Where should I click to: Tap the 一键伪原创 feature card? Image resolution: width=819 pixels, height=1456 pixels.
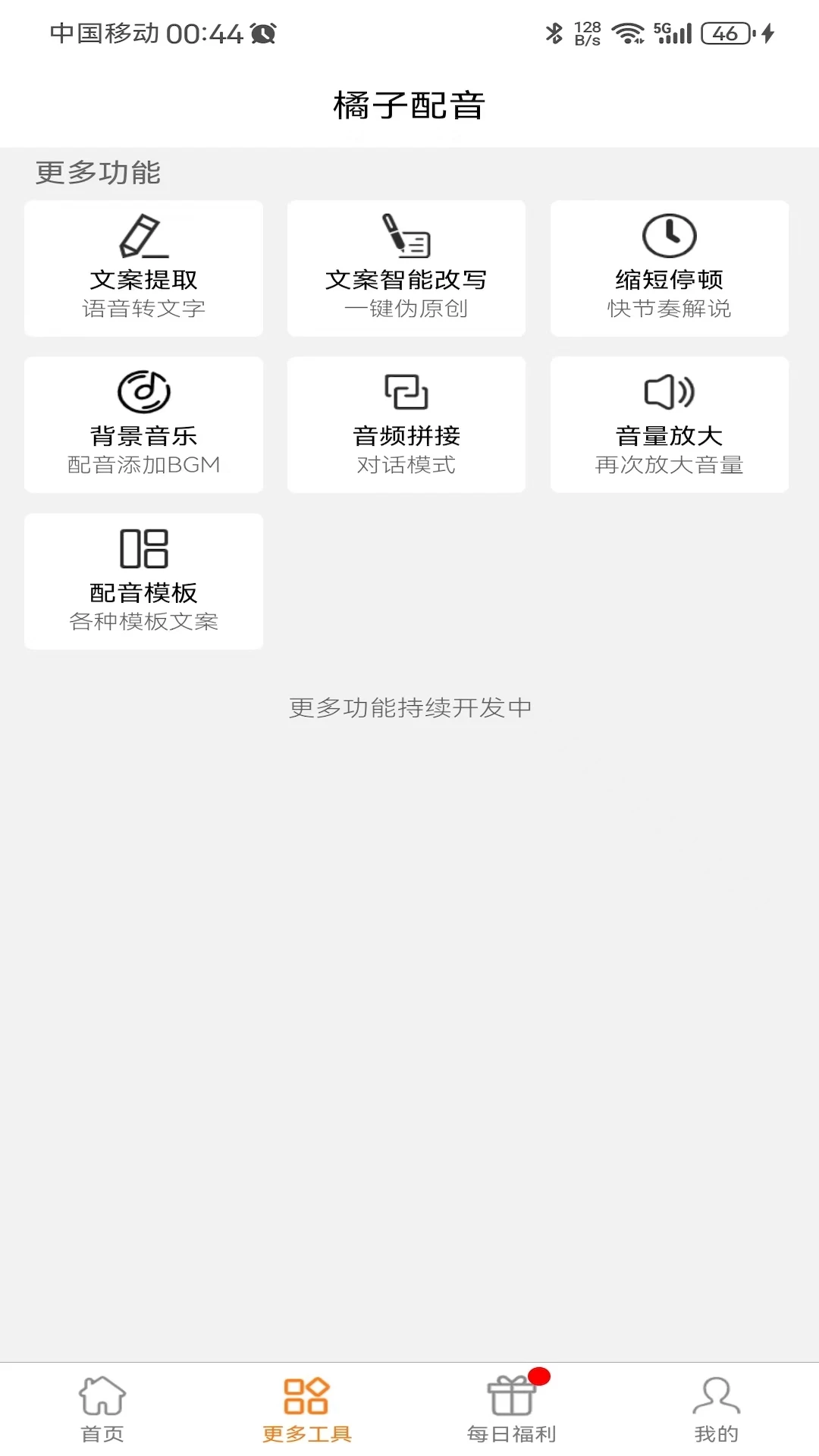(406, 308)
